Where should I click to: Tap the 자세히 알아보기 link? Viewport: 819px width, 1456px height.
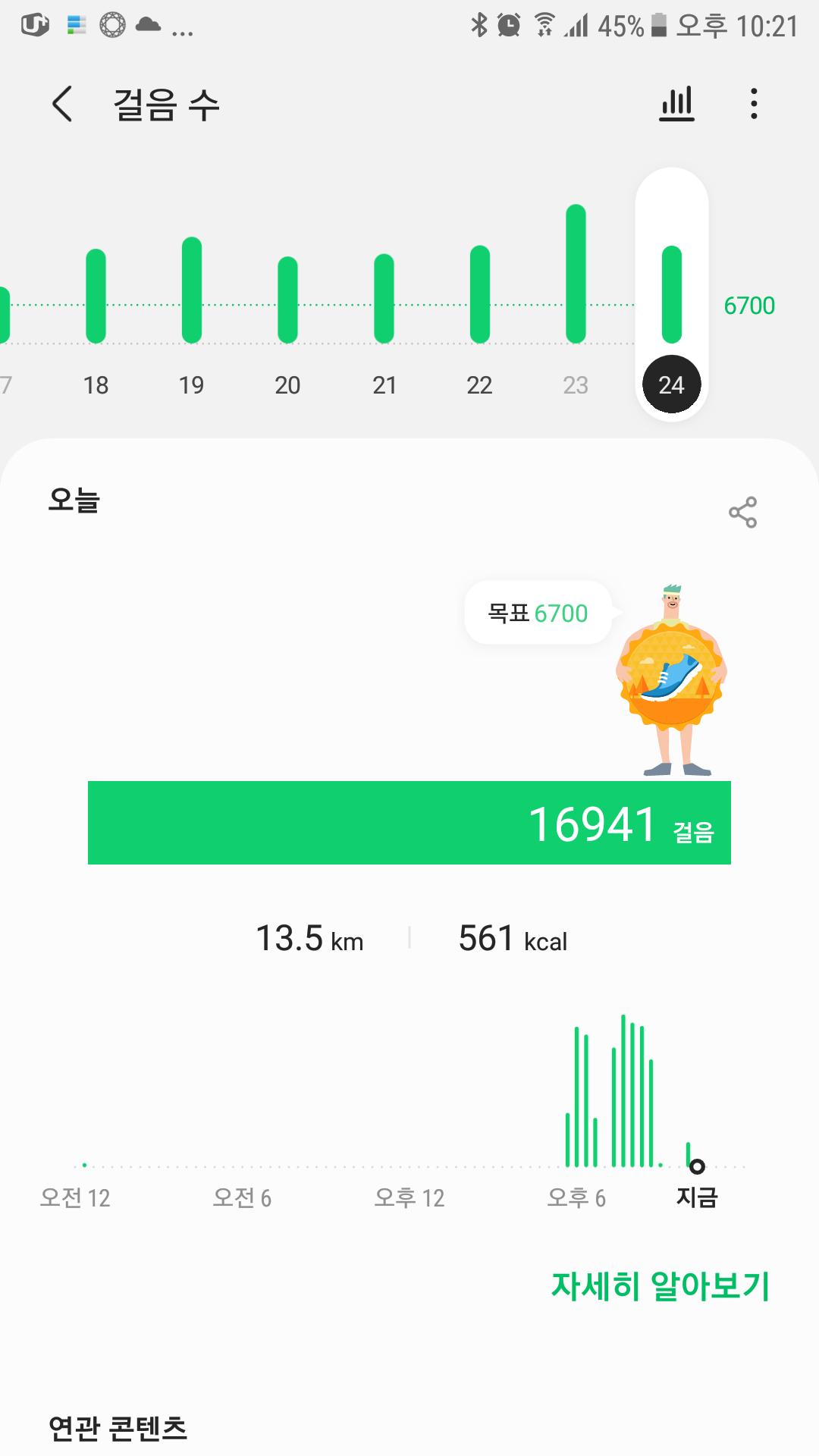(660, 1285)
